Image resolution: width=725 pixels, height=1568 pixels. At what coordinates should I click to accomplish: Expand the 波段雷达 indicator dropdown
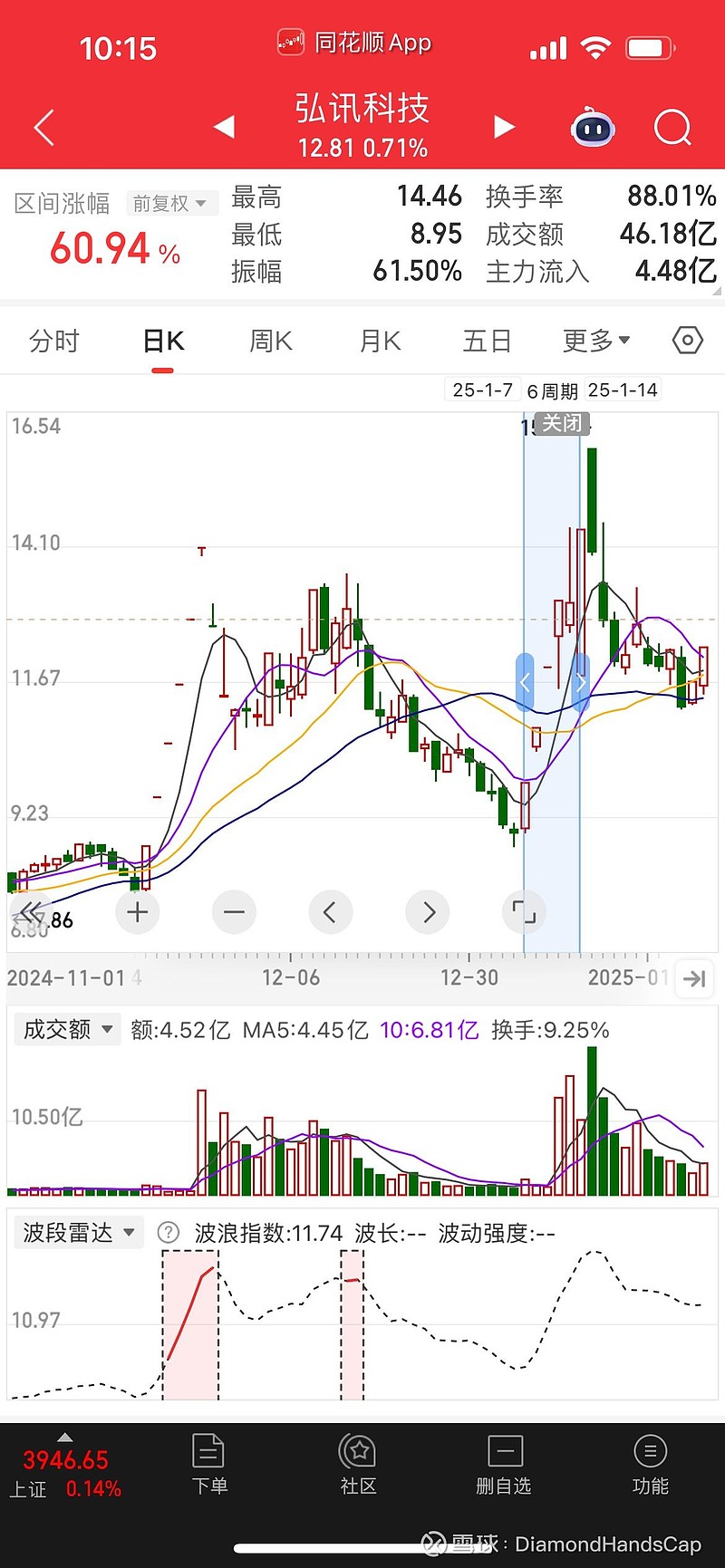tap(79, 1233)
